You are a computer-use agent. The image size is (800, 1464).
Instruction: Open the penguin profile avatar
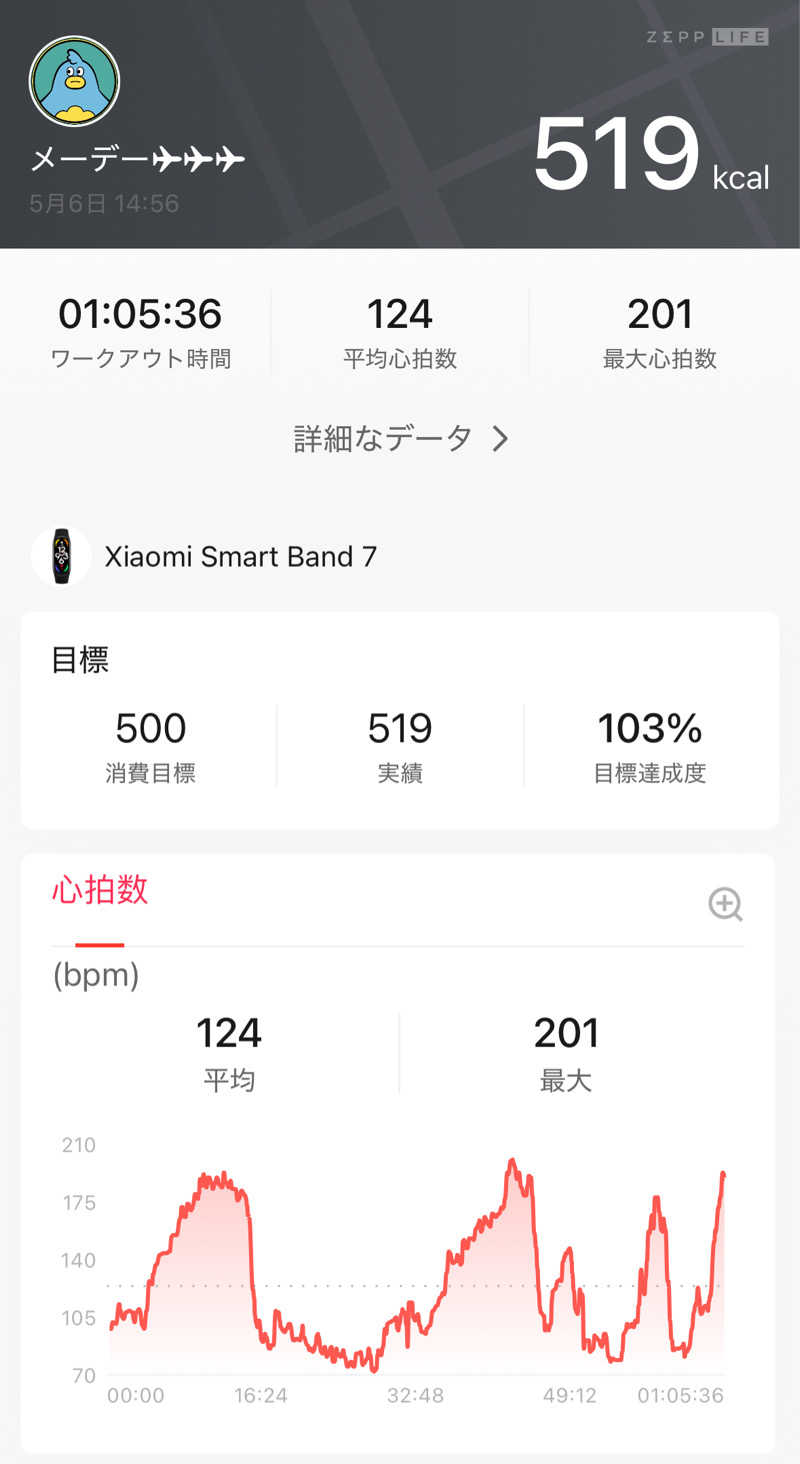[x=72, y=80]
